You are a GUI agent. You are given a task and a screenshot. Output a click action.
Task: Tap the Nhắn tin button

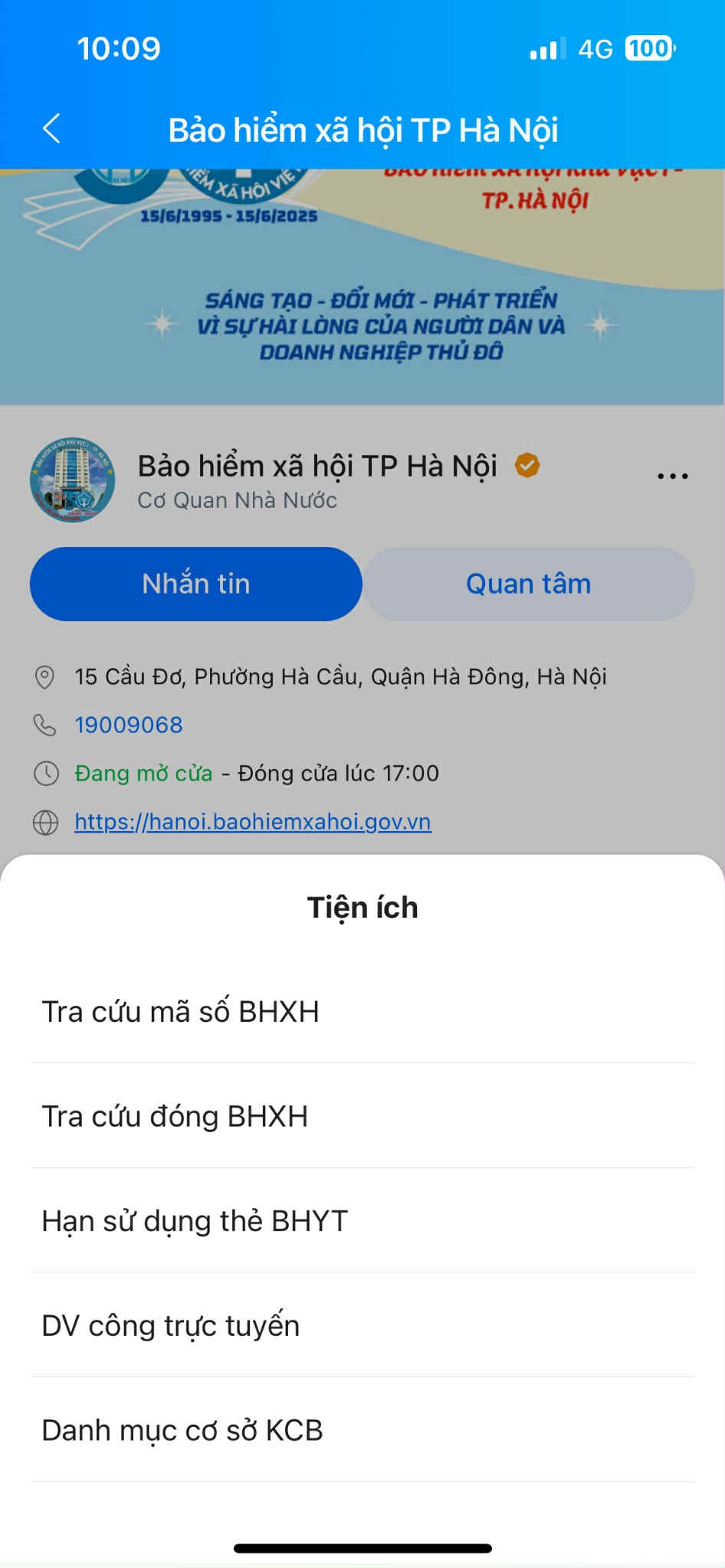(195, 584)
